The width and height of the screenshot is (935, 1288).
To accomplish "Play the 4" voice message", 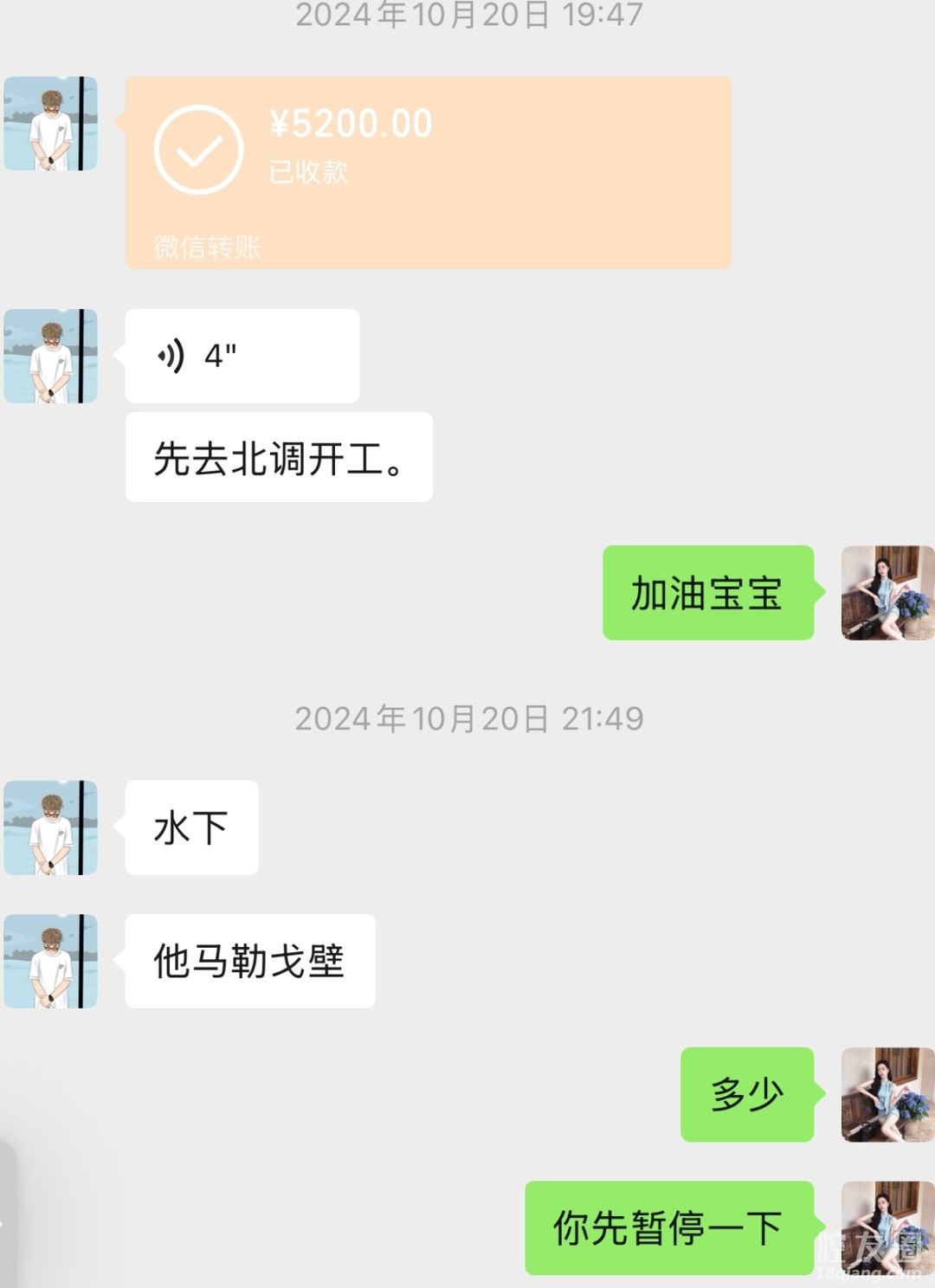I will (242, 356).
